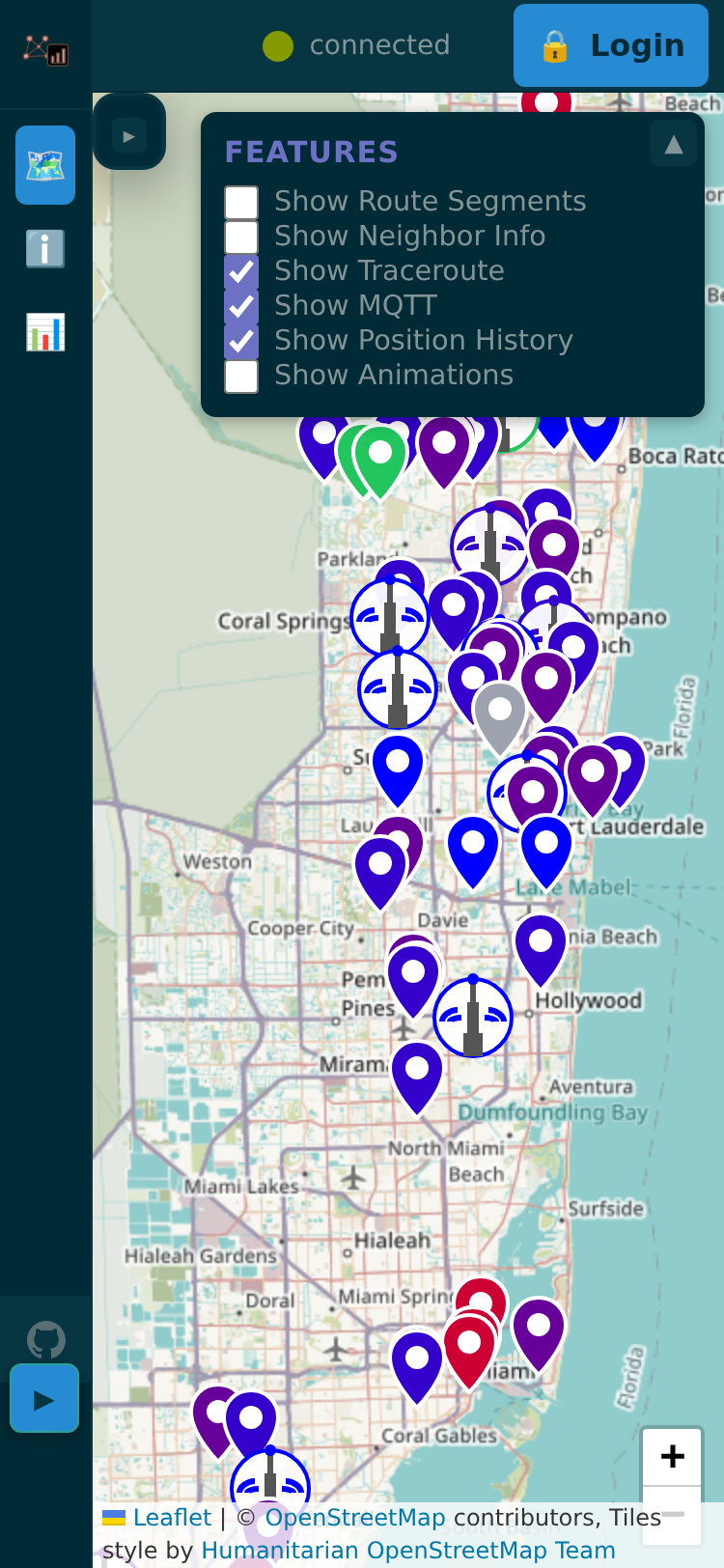Viewport: 724px width, 1568px height.
Task: Collapse the Features panel
Action: point(673,145)
